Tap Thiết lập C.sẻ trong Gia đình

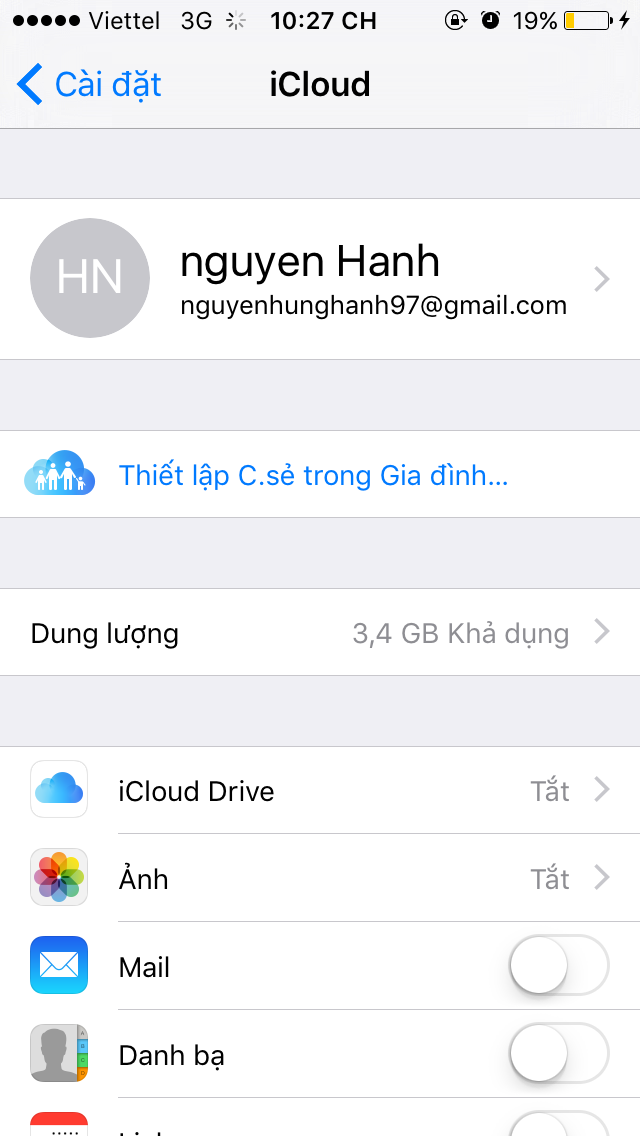pos(320,474)
